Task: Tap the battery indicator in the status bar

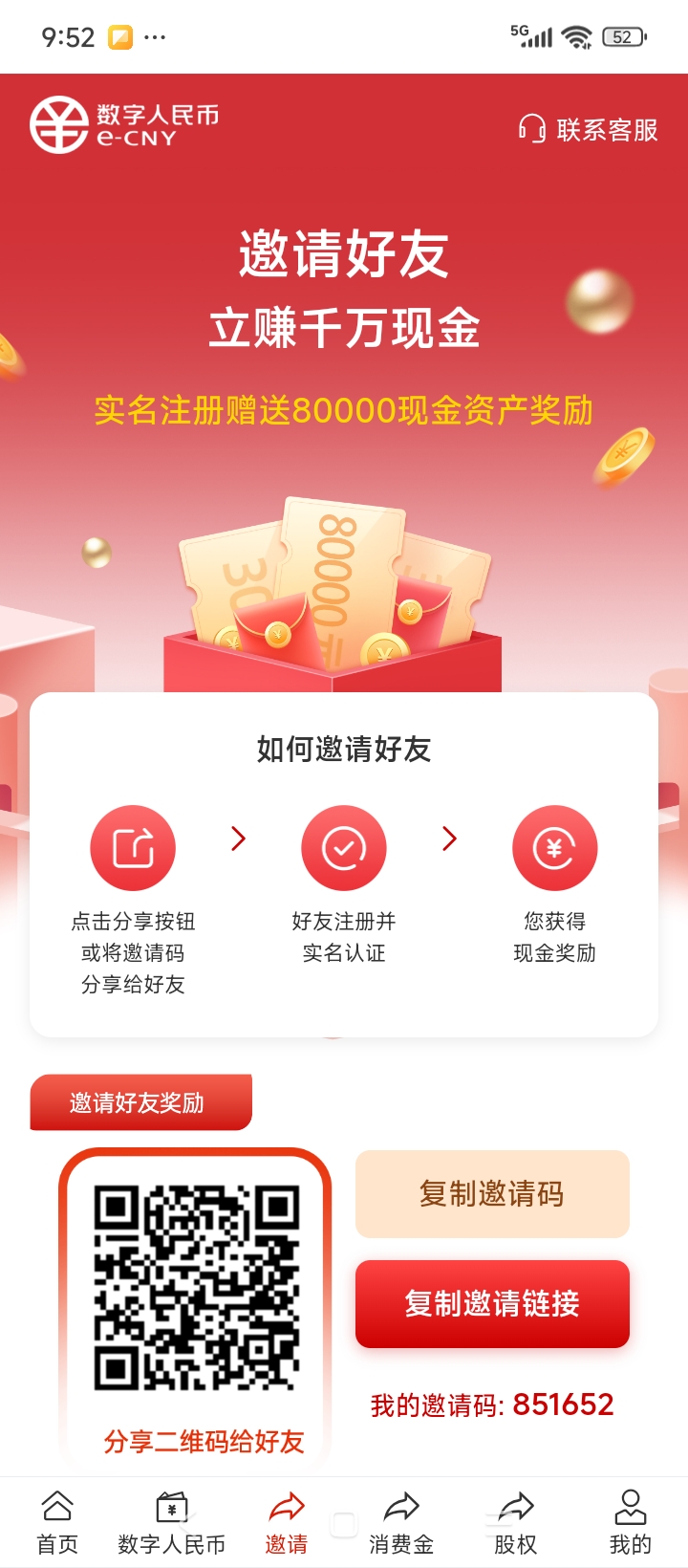Action: (622, 34)
